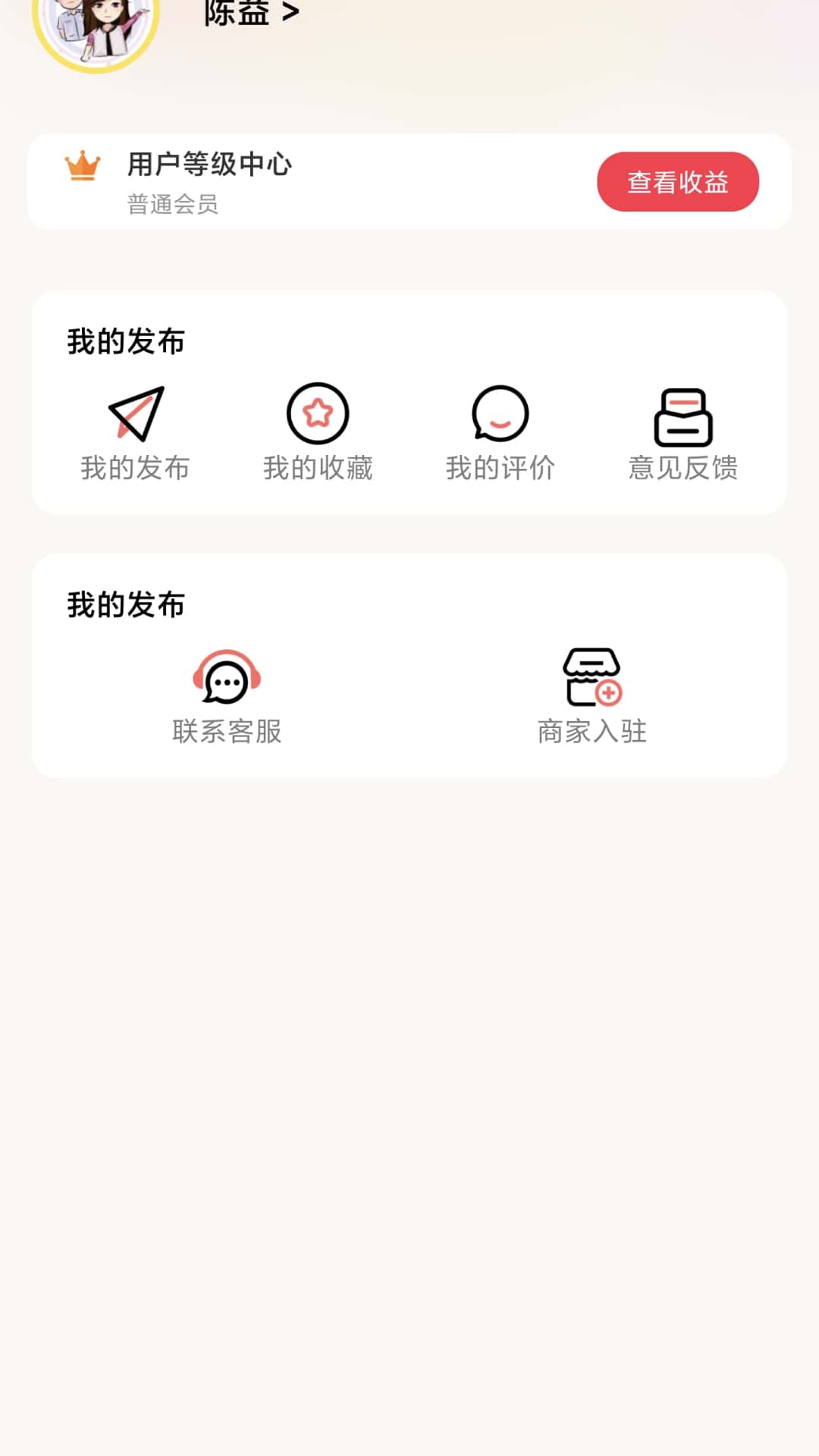The width and height of the screenshot is (819, 1456).
Task: Click the 查看收益 red button
Action: click(x=678, y=180)
